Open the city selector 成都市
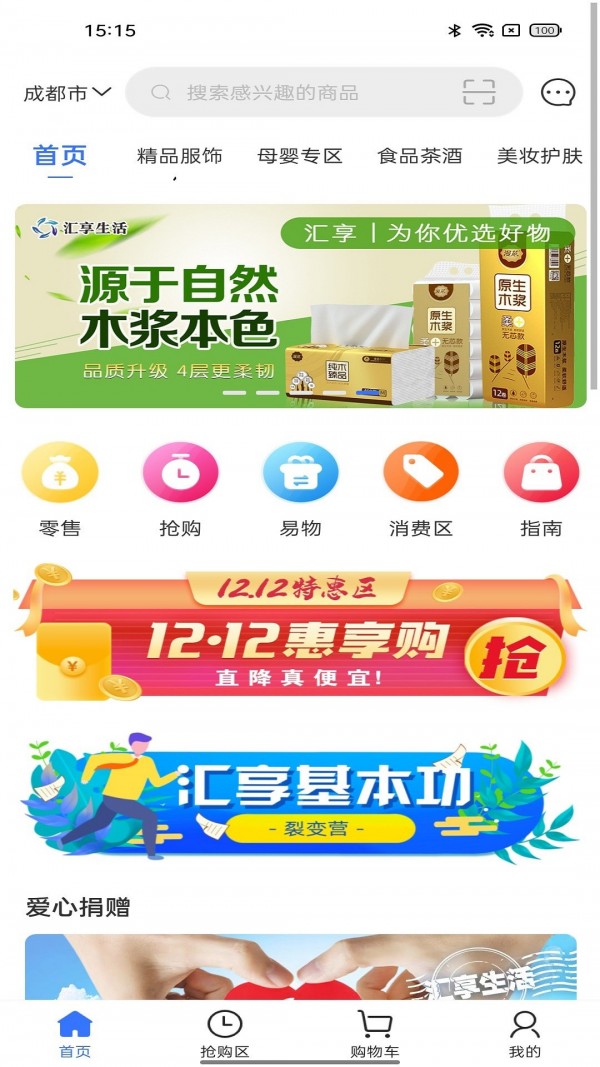600x1067 pixels. [x=67, y=93]
